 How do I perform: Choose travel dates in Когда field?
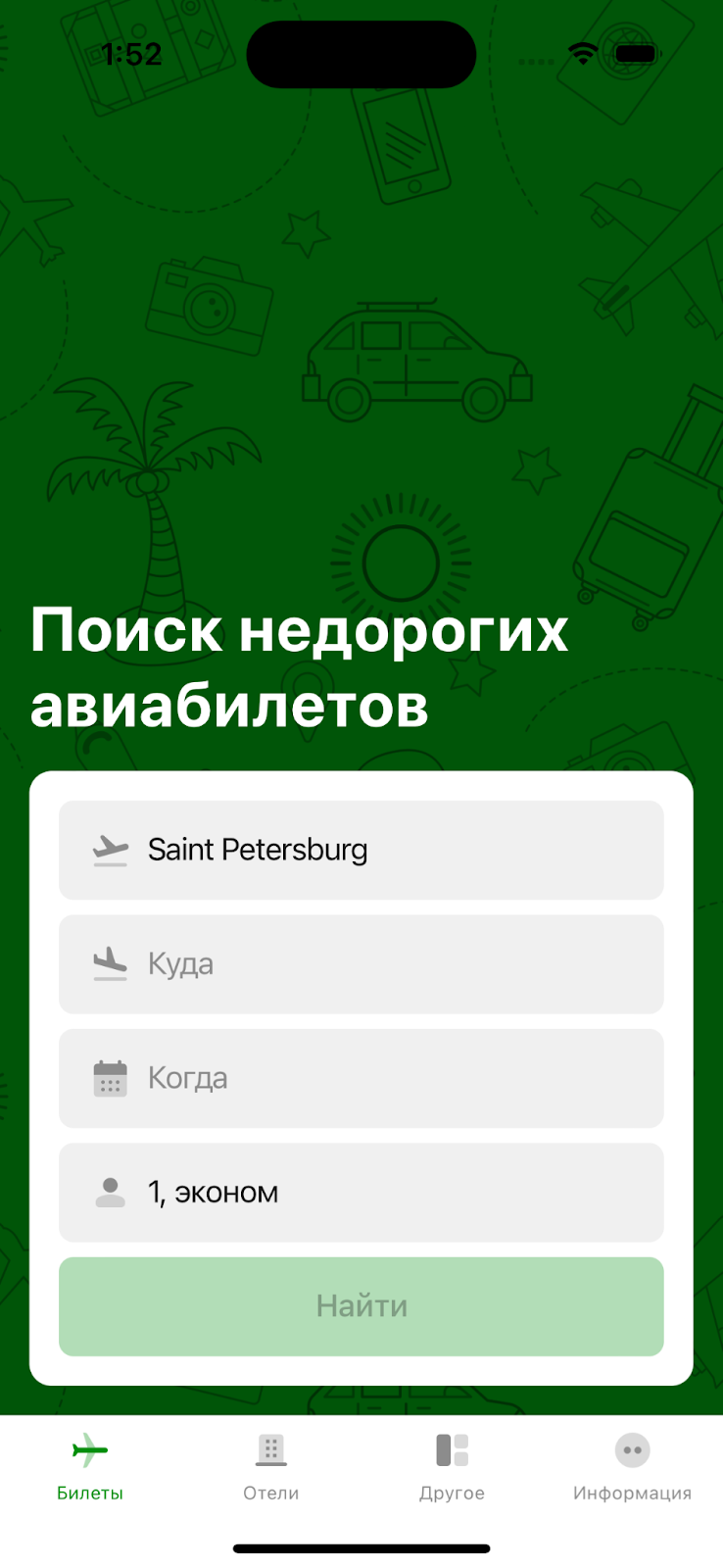(361, 1078)
